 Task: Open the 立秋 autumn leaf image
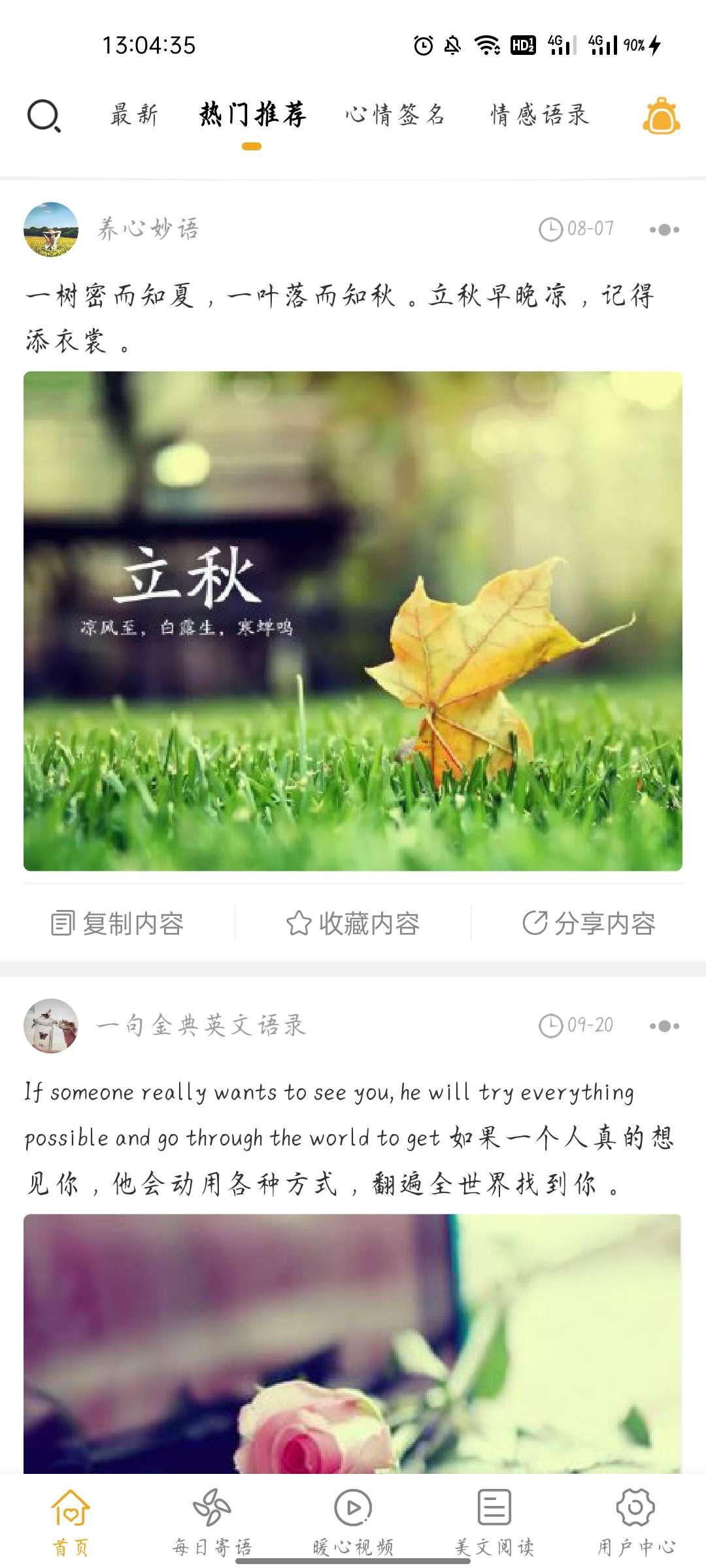click(x=353, y=621)
